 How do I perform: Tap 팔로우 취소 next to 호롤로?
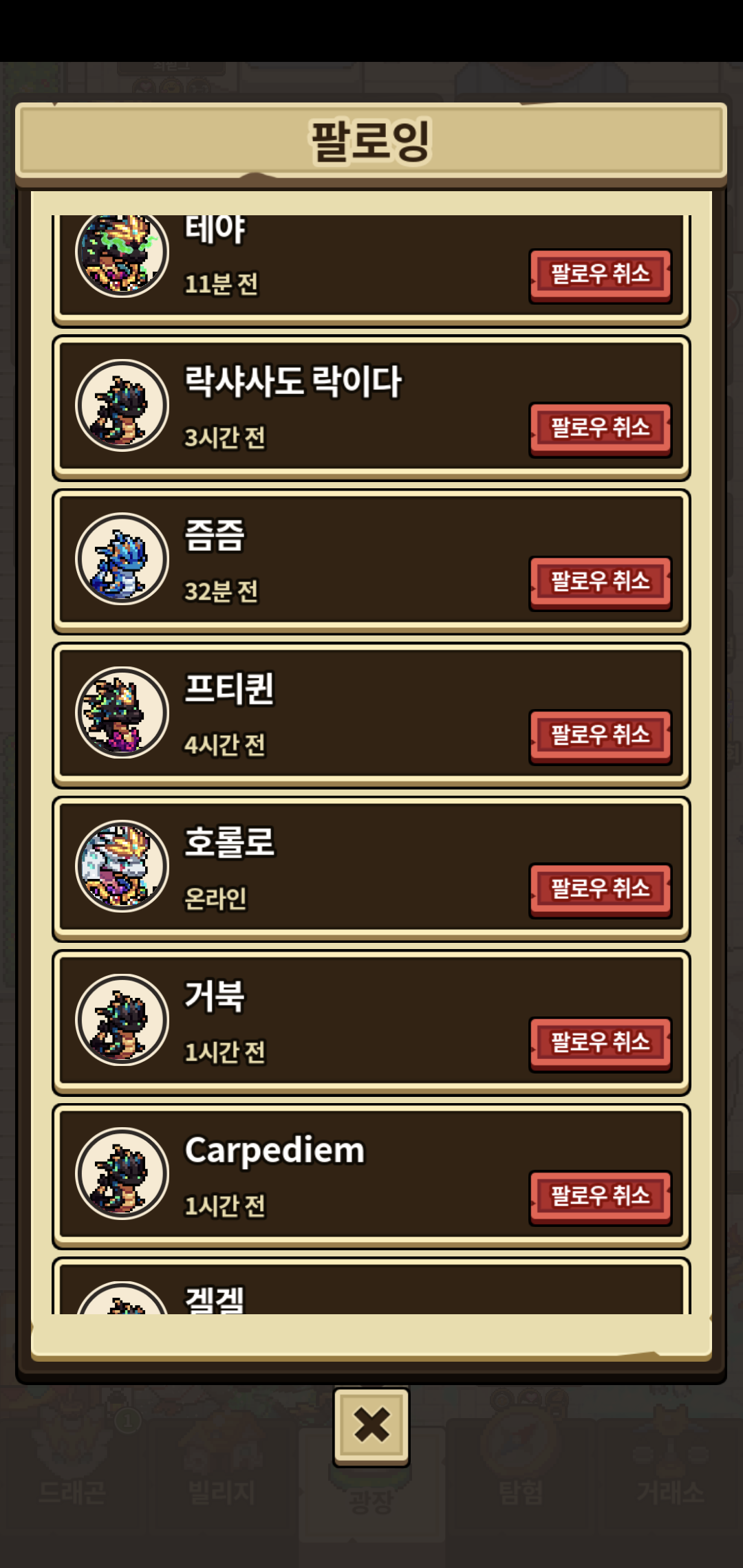pos(600,889)
